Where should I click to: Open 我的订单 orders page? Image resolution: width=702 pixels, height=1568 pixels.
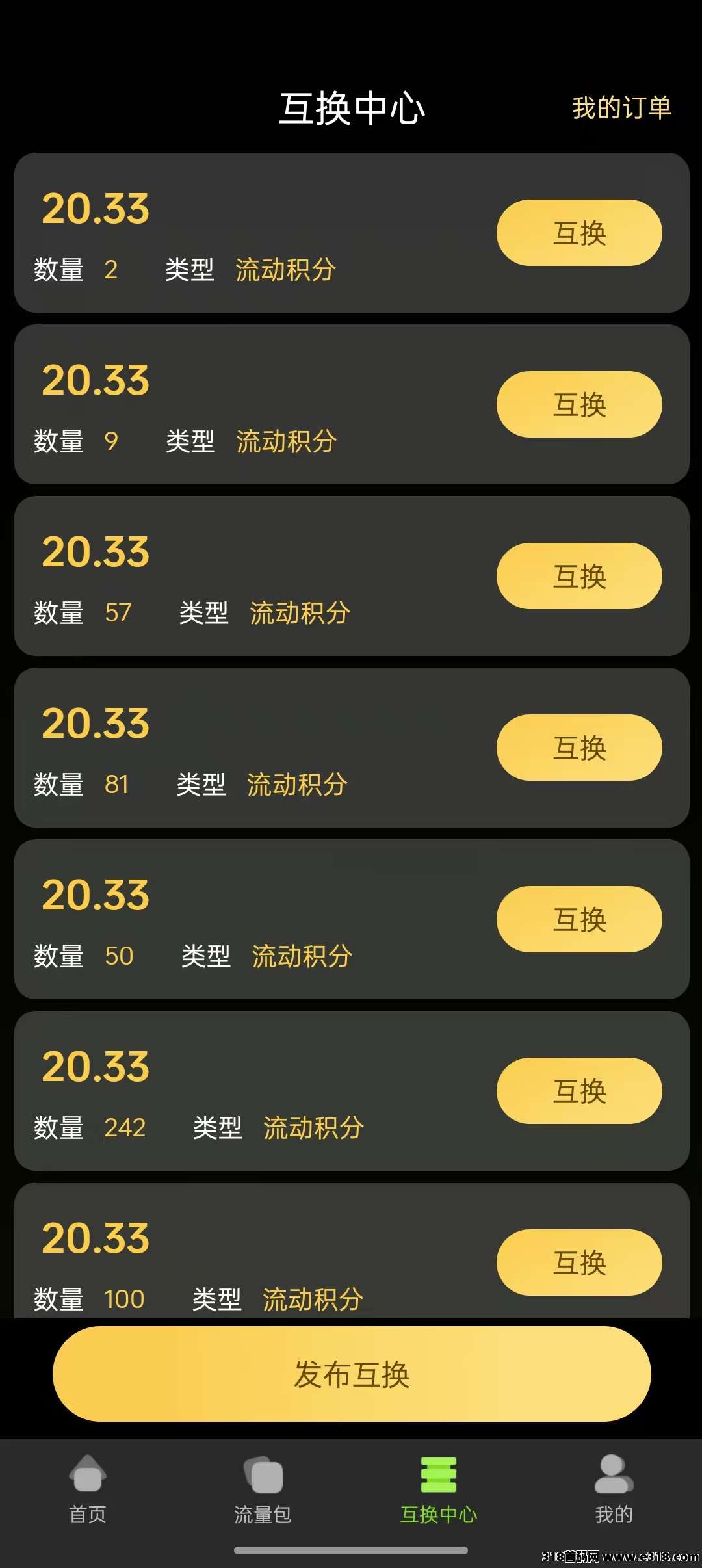click(x=621, y=108)
